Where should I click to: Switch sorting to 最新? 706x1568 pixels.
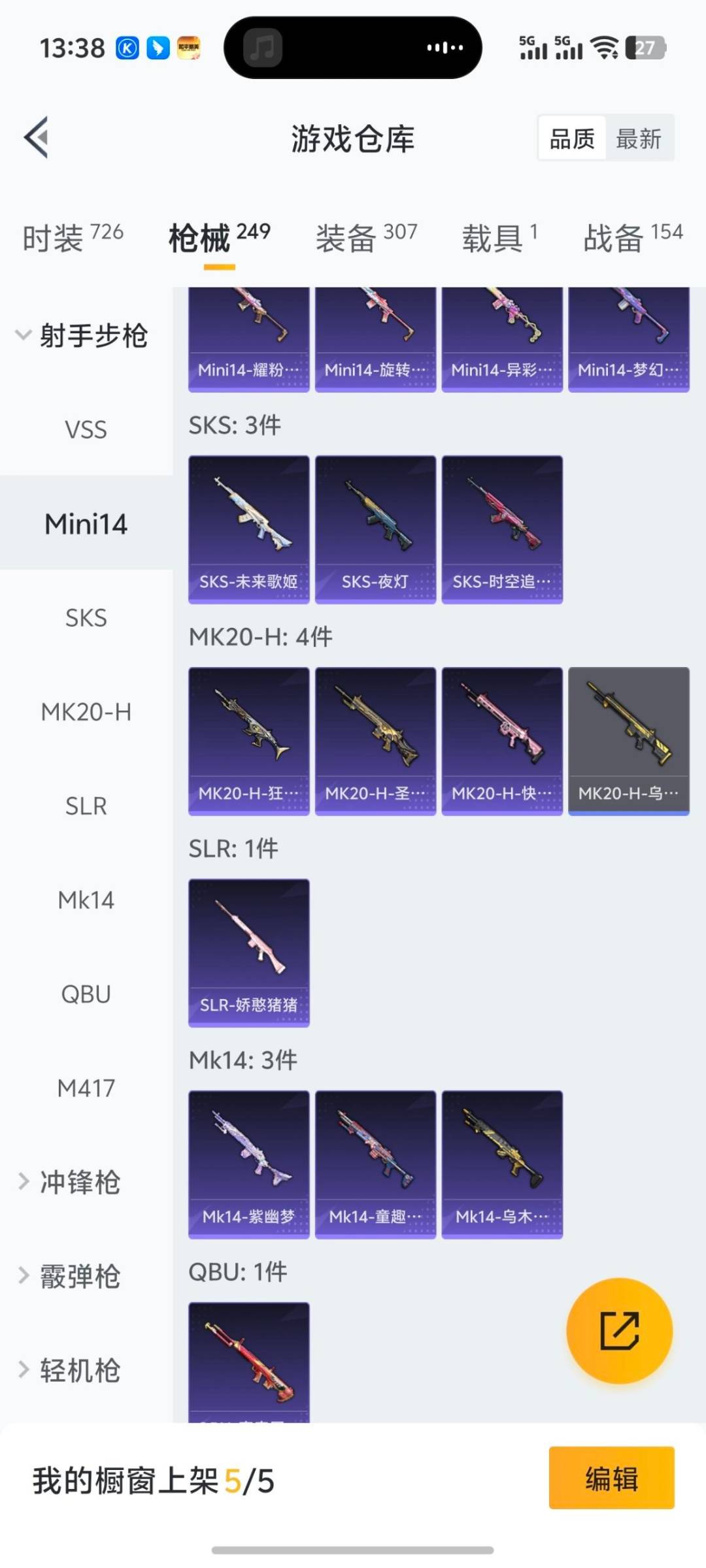pos(638,139)
